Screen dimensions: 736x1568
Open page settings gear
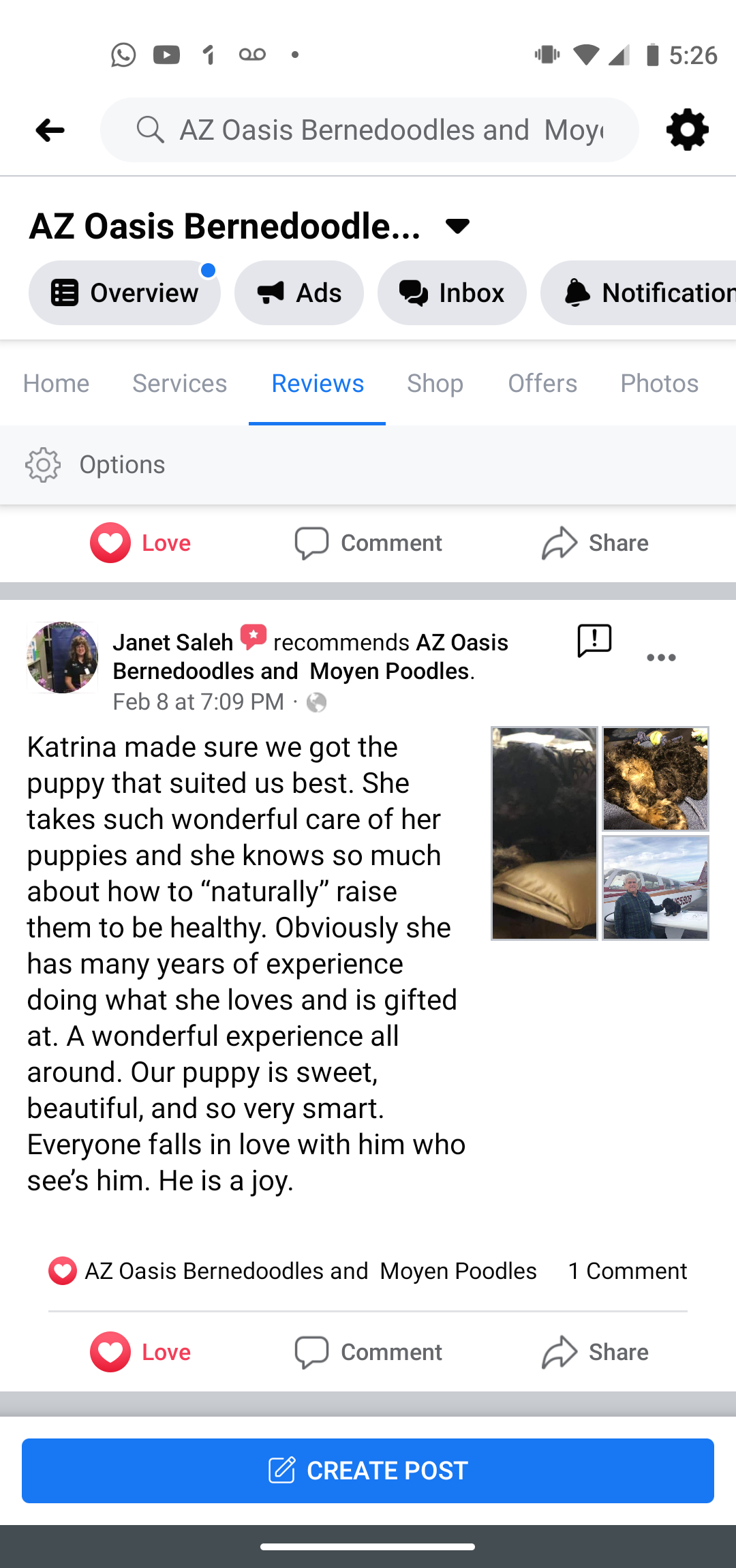(687, 130)
